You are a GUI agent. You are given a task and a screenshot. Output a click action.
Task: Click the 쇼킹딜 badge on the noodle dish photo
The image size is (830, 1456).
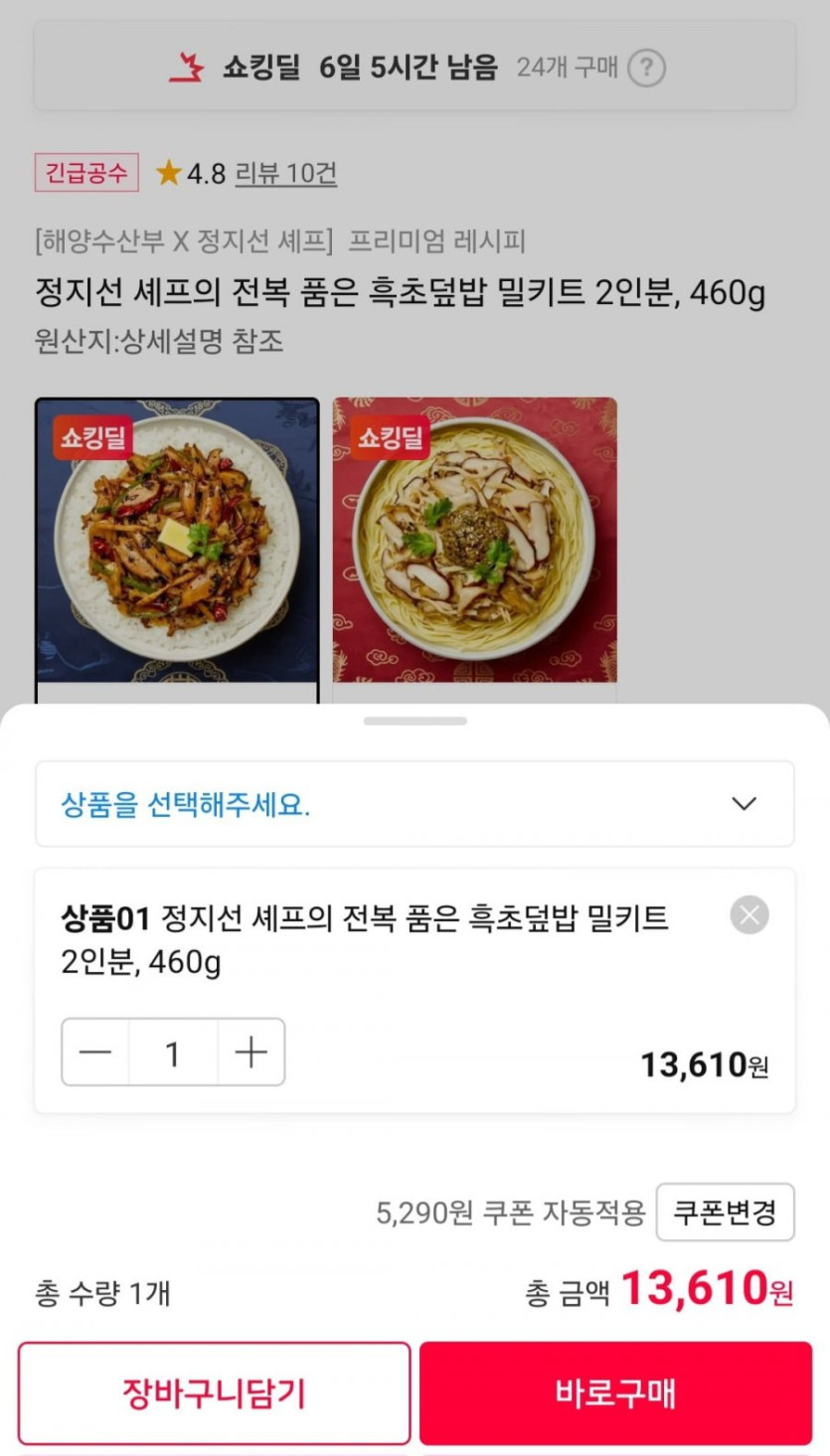[392, 437]
